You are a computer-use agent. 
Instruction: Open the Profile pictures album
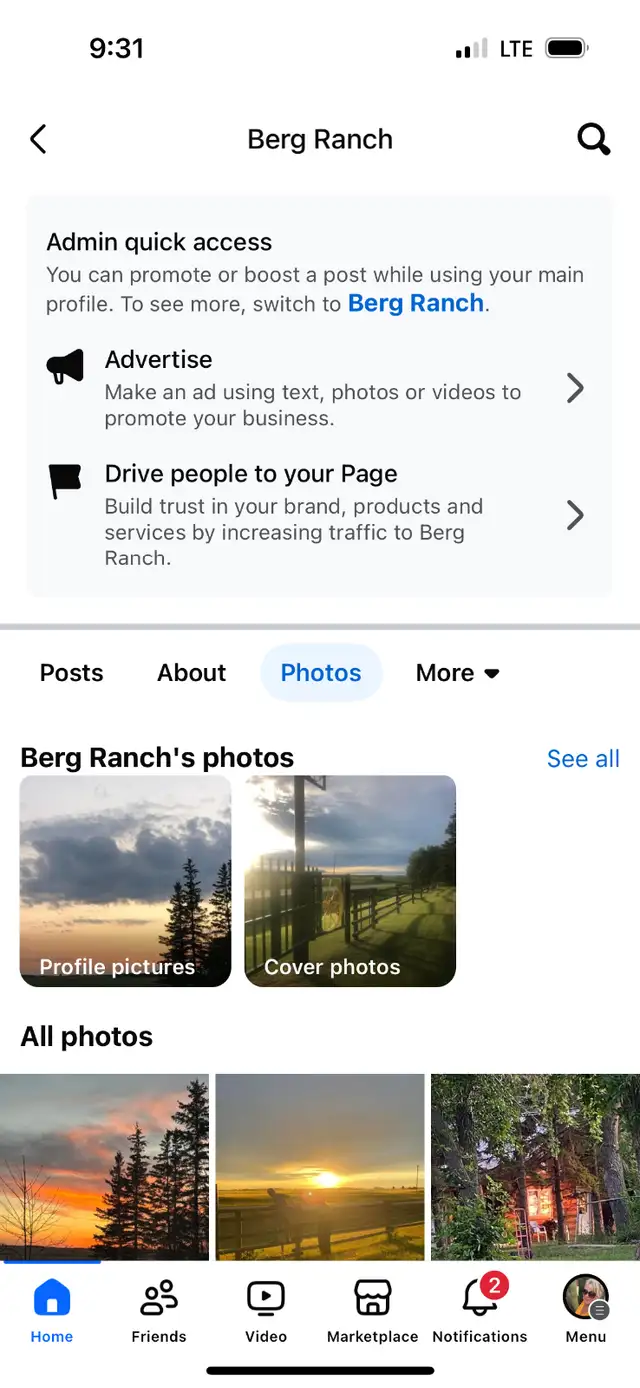pyautogui.click(x=126, y=881)
